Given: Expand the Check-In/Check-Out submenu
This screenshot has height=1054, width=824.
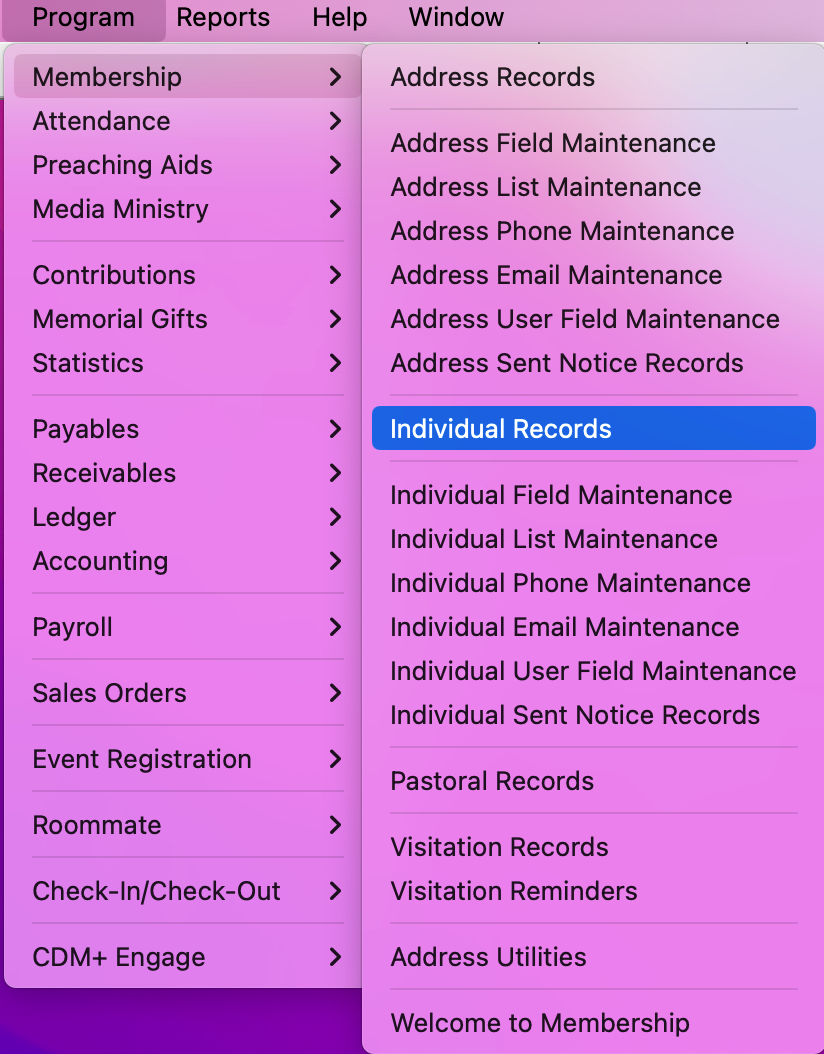Looking at the screenshot, I should pyautogui.click(x=156, y=891).
